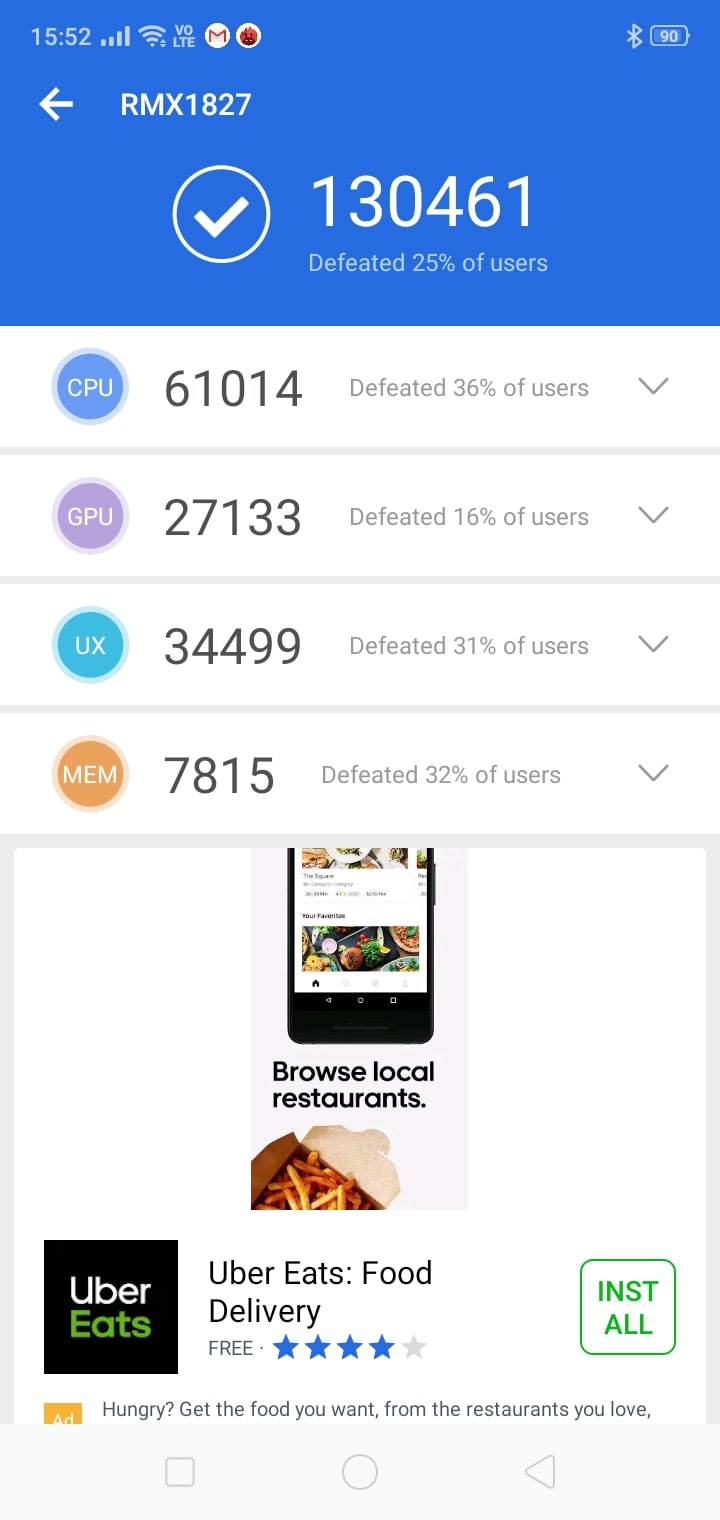Install Uber Eats from the ad

click(x=628, y=1307)
